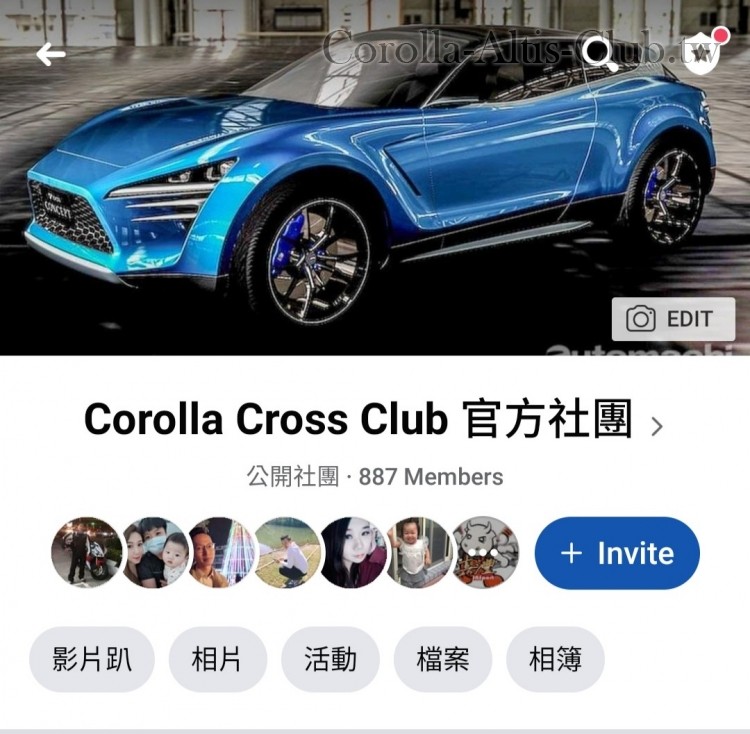Go back using the arrow icon
This screenshot has width=750, height=734.
50,54
